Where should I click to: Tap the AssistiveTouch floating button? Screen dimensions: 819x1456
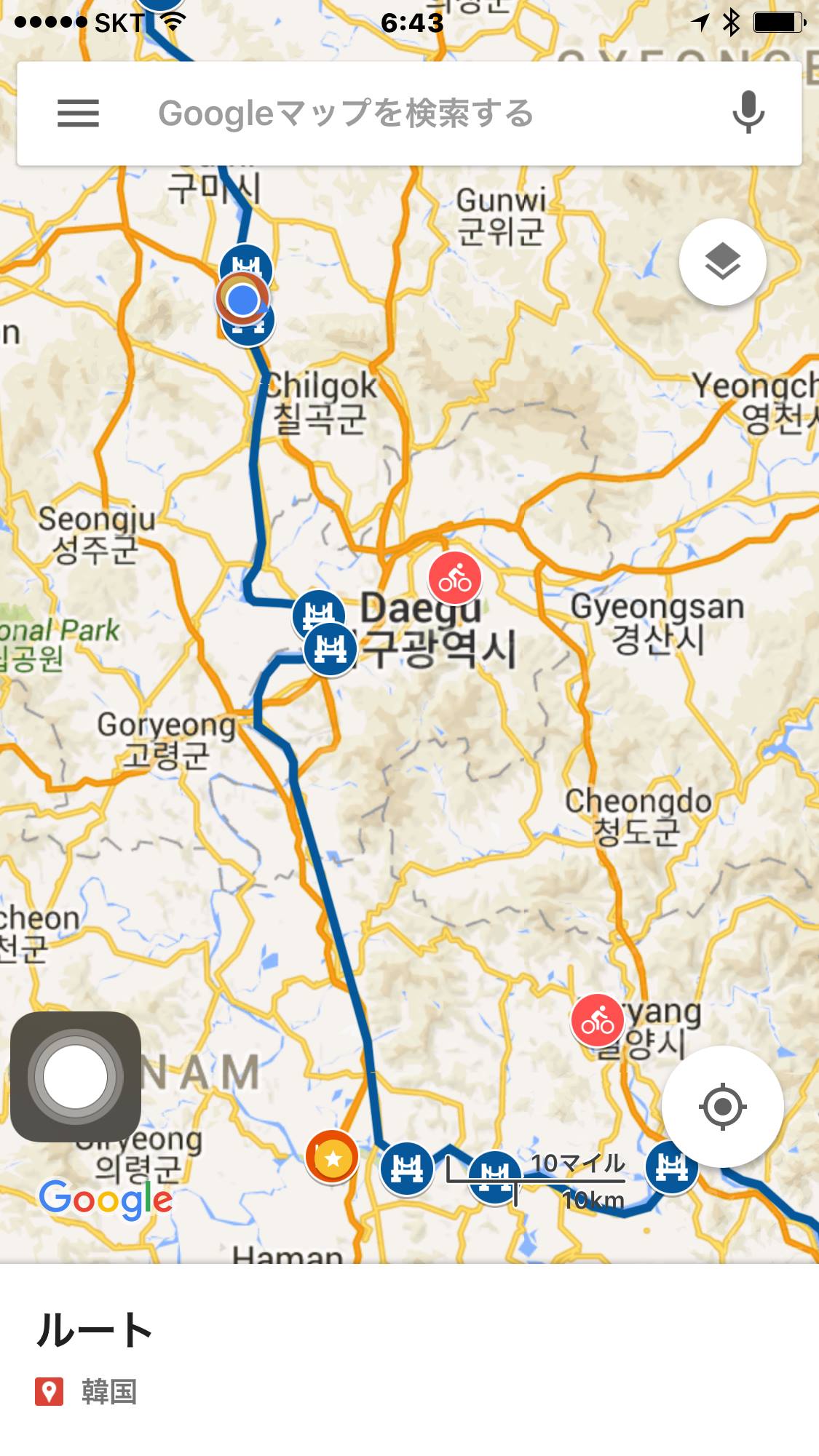(x=76, y=1076)
